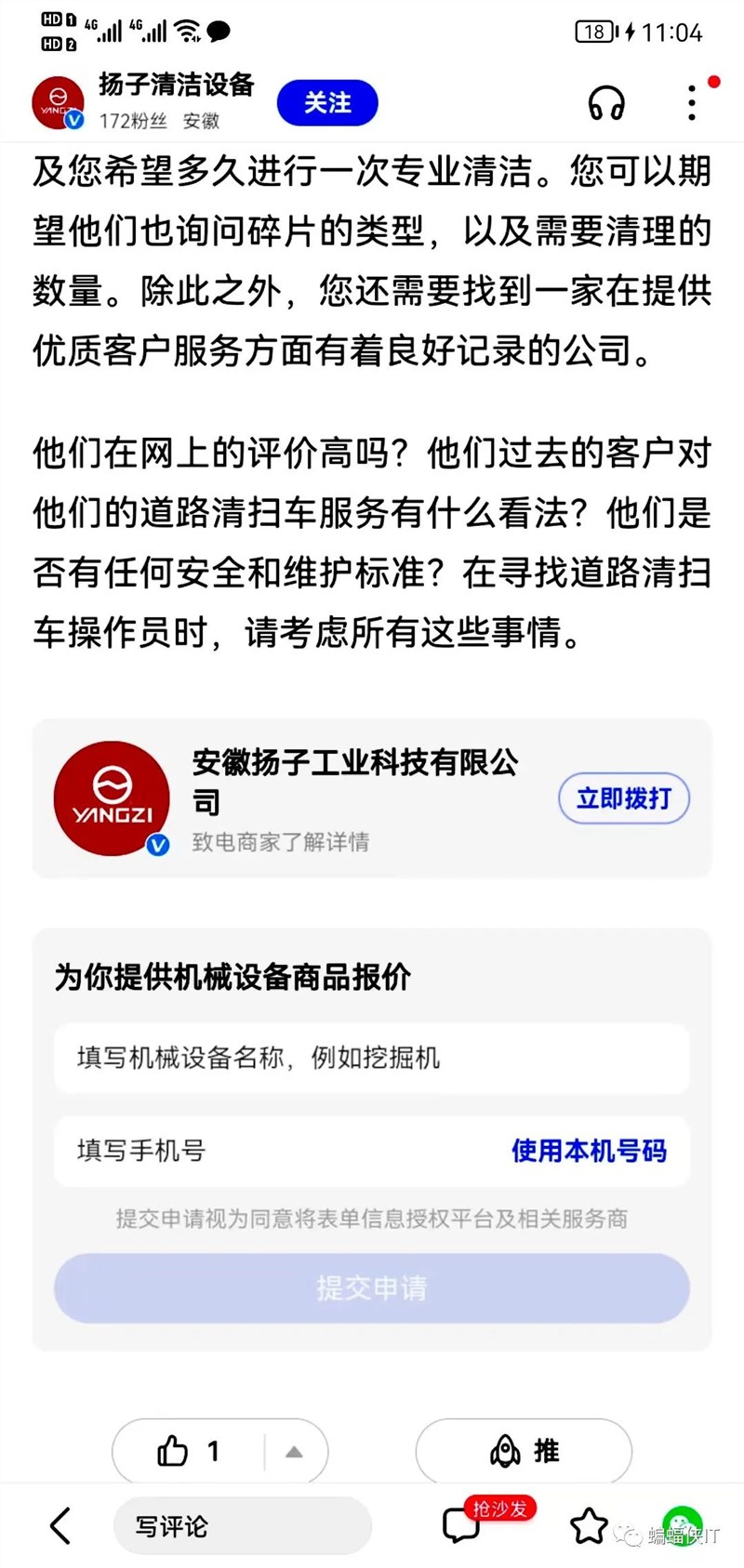Submit the quote form with 提交申请

[x=370, y=1288]
